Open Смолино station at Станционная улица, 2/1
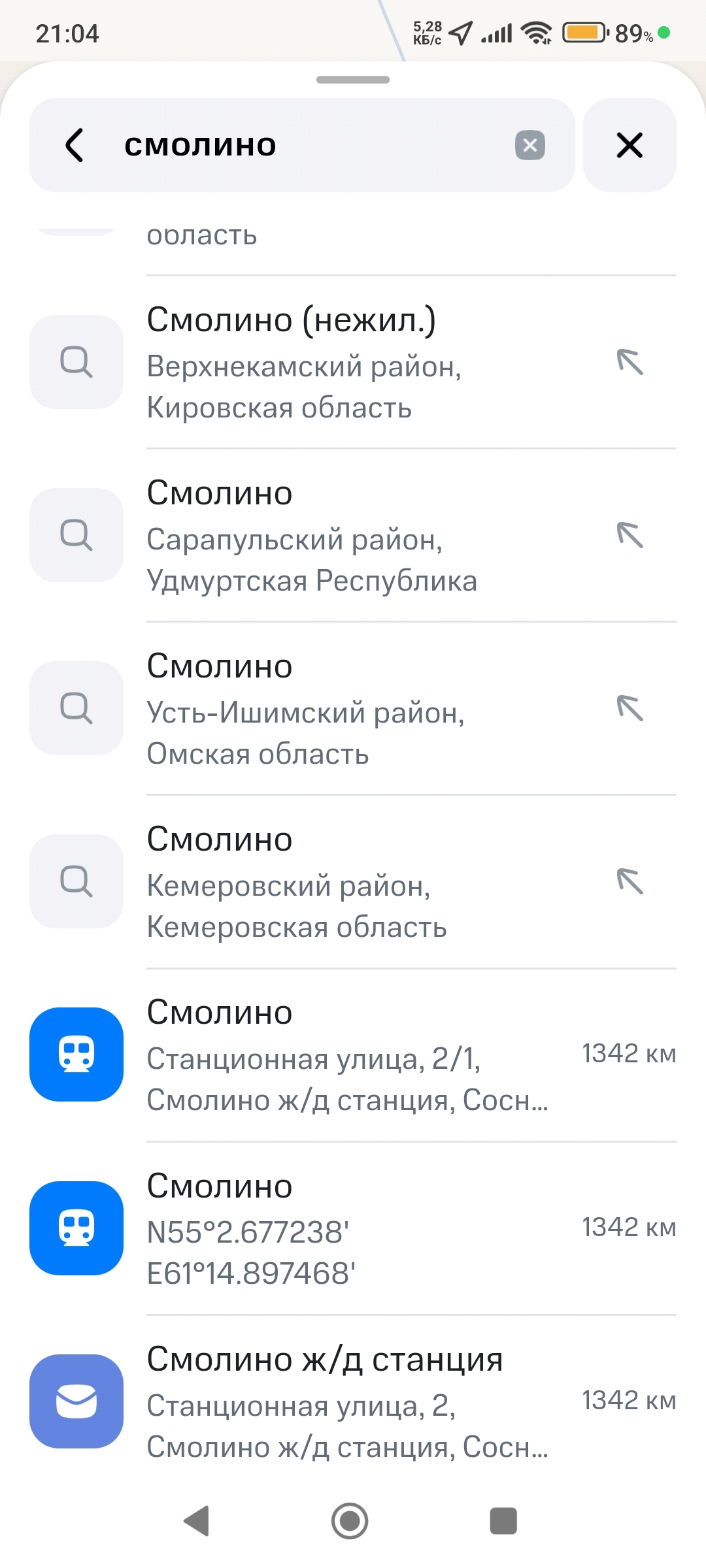The width and height of the screenshot is (706, 1568). click(x=353, y=1055)
